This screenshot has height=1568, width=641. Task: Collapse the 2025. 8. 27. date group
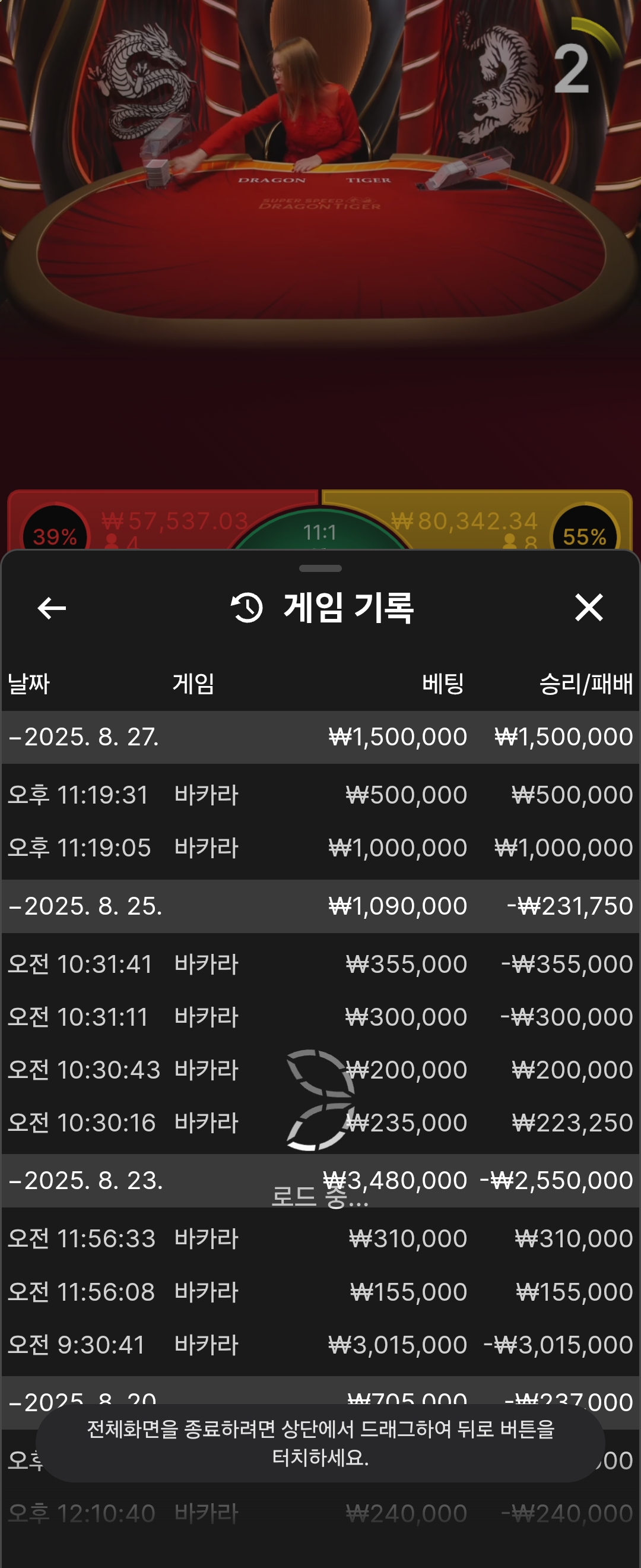[85, 737]
